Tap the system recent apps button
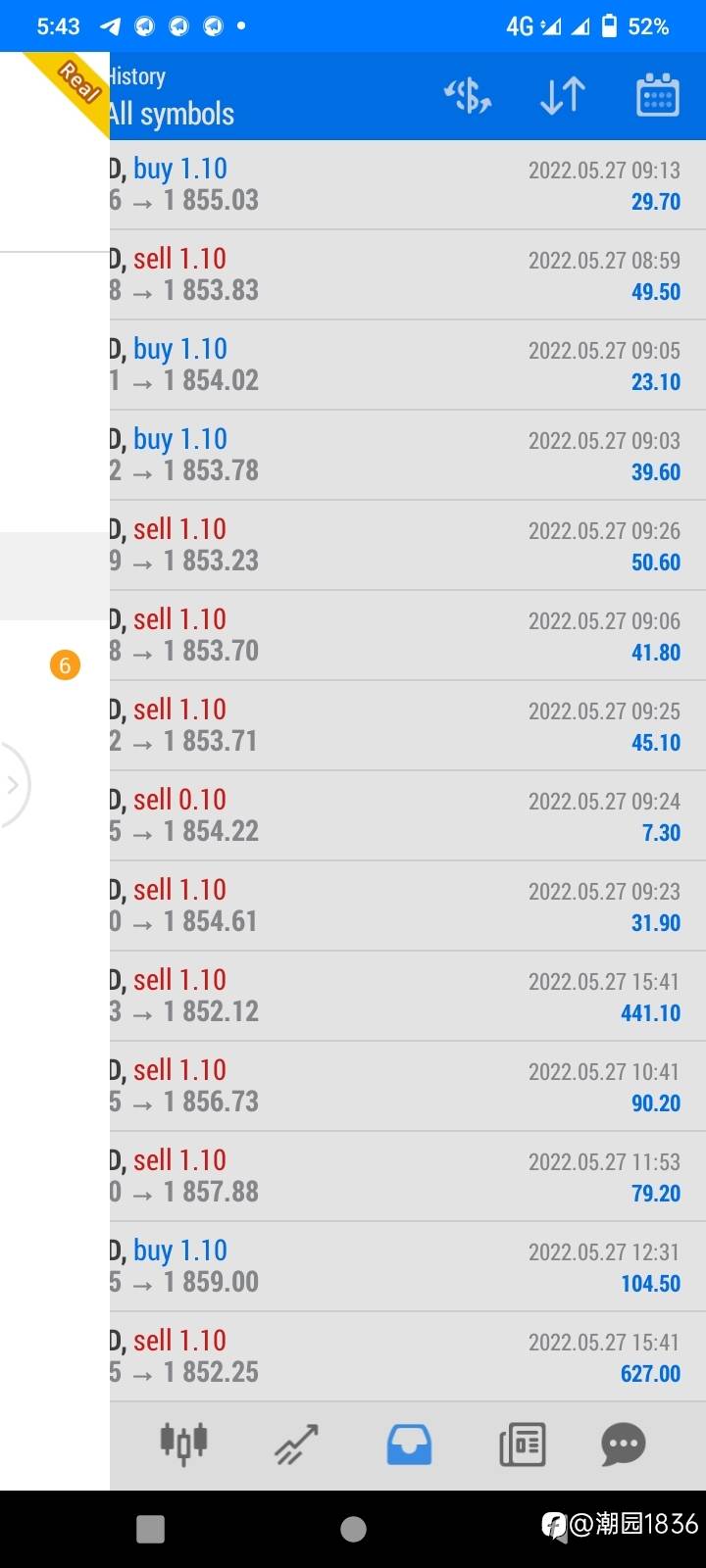706x1568 pixels. pyautogui.click(x=150, y=1529)
